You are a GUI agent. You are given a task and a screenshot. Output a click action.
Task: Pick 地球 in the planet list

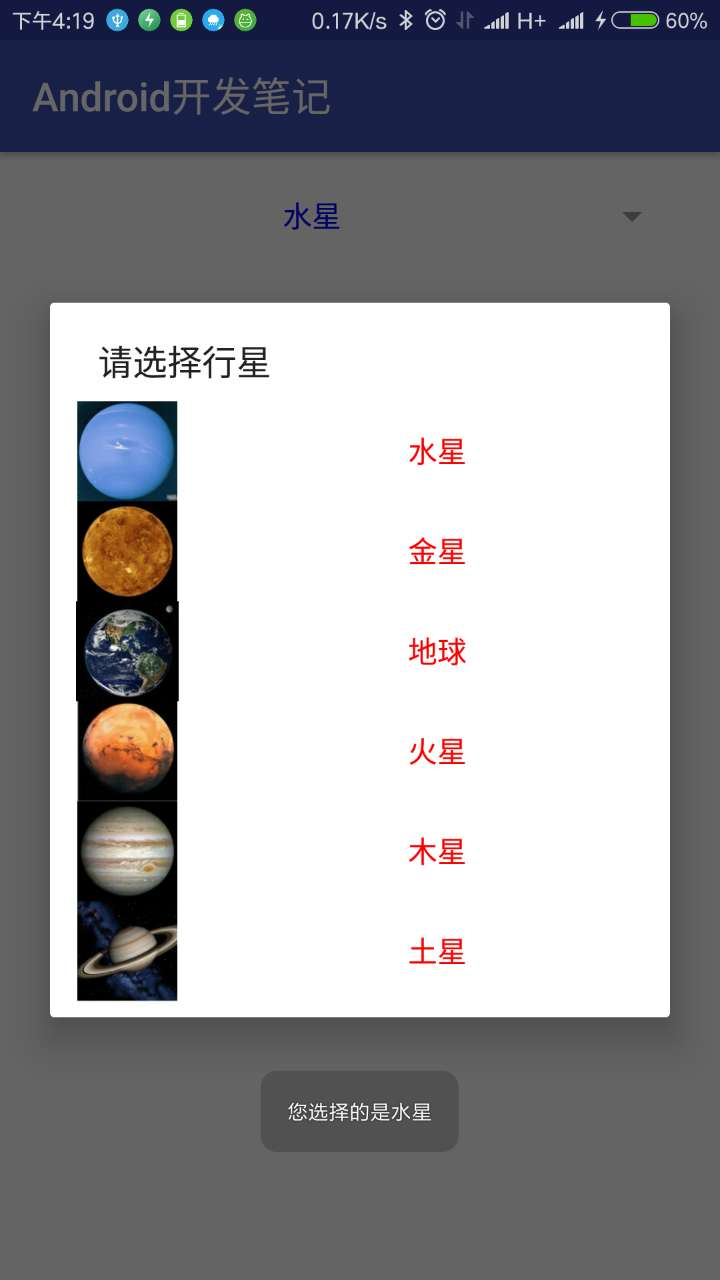[360, 651]
